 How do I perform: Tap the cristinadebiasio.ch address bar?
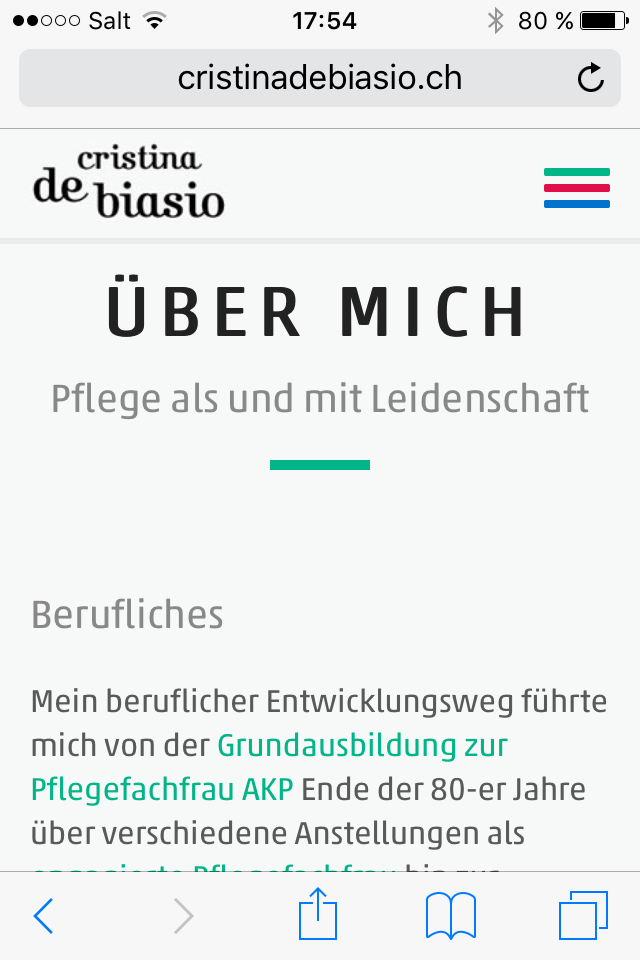318,78
